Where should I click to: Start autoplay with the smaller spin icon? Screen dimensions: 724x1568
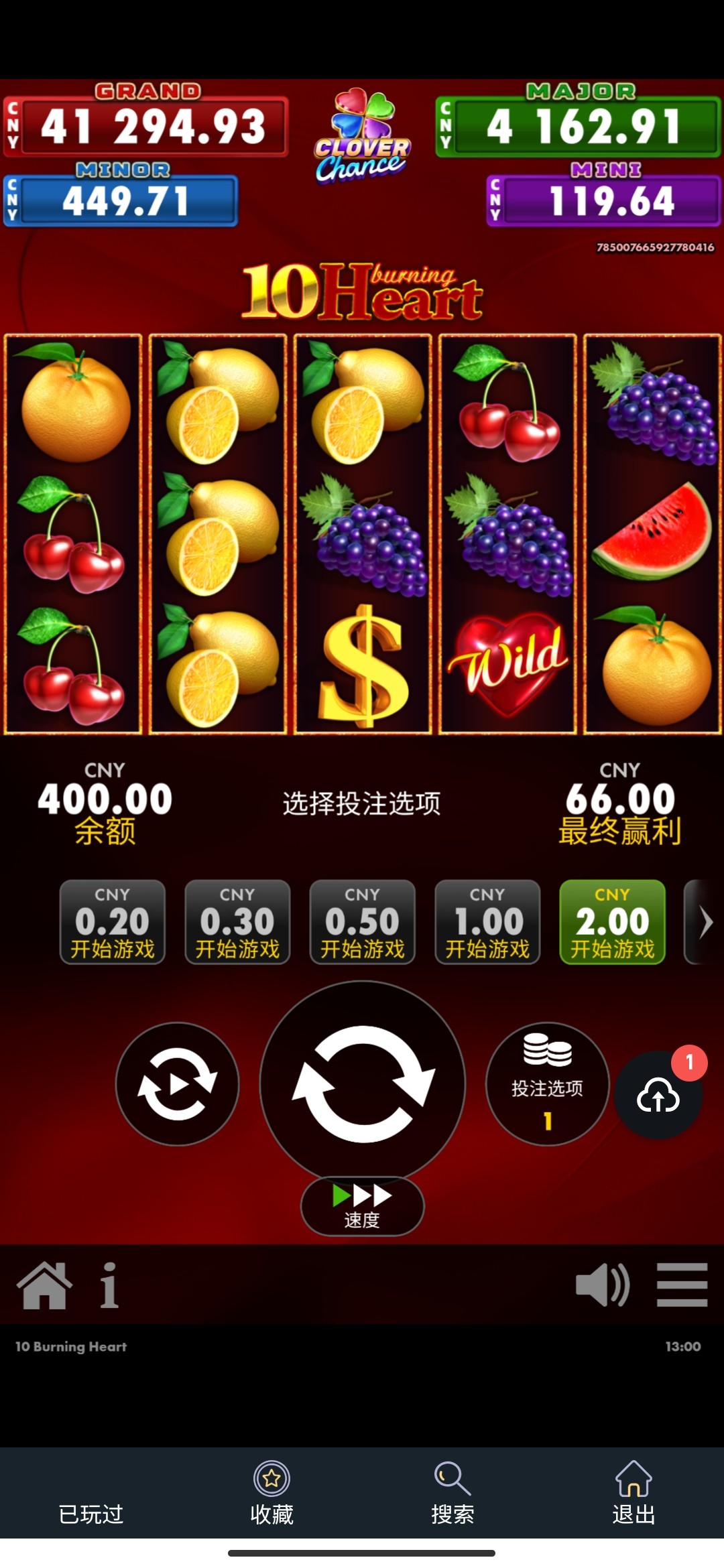click(177, 1084)
